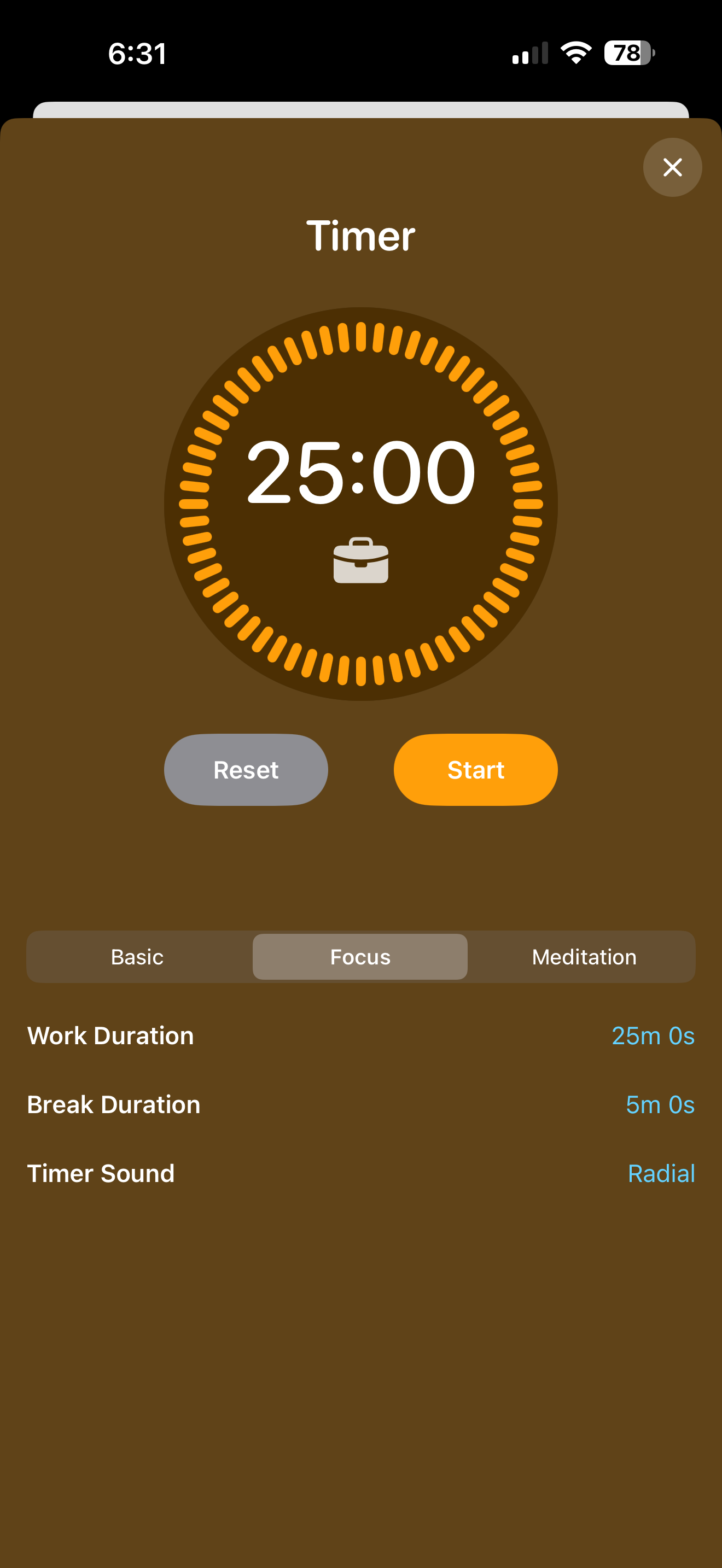Switch to the Basic timer mode

point(138,956)
